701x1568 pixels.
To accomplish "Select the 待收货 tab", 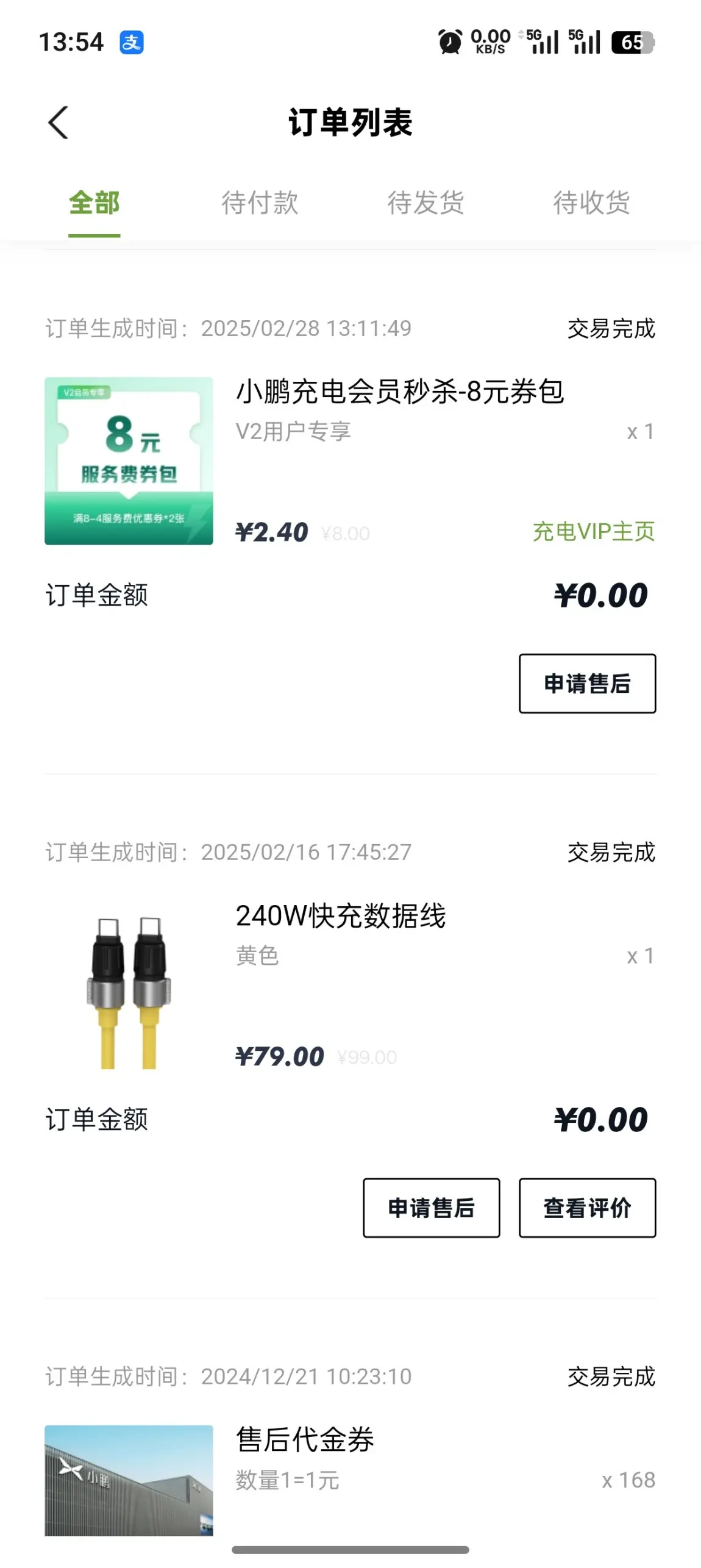I will [591, 203].
